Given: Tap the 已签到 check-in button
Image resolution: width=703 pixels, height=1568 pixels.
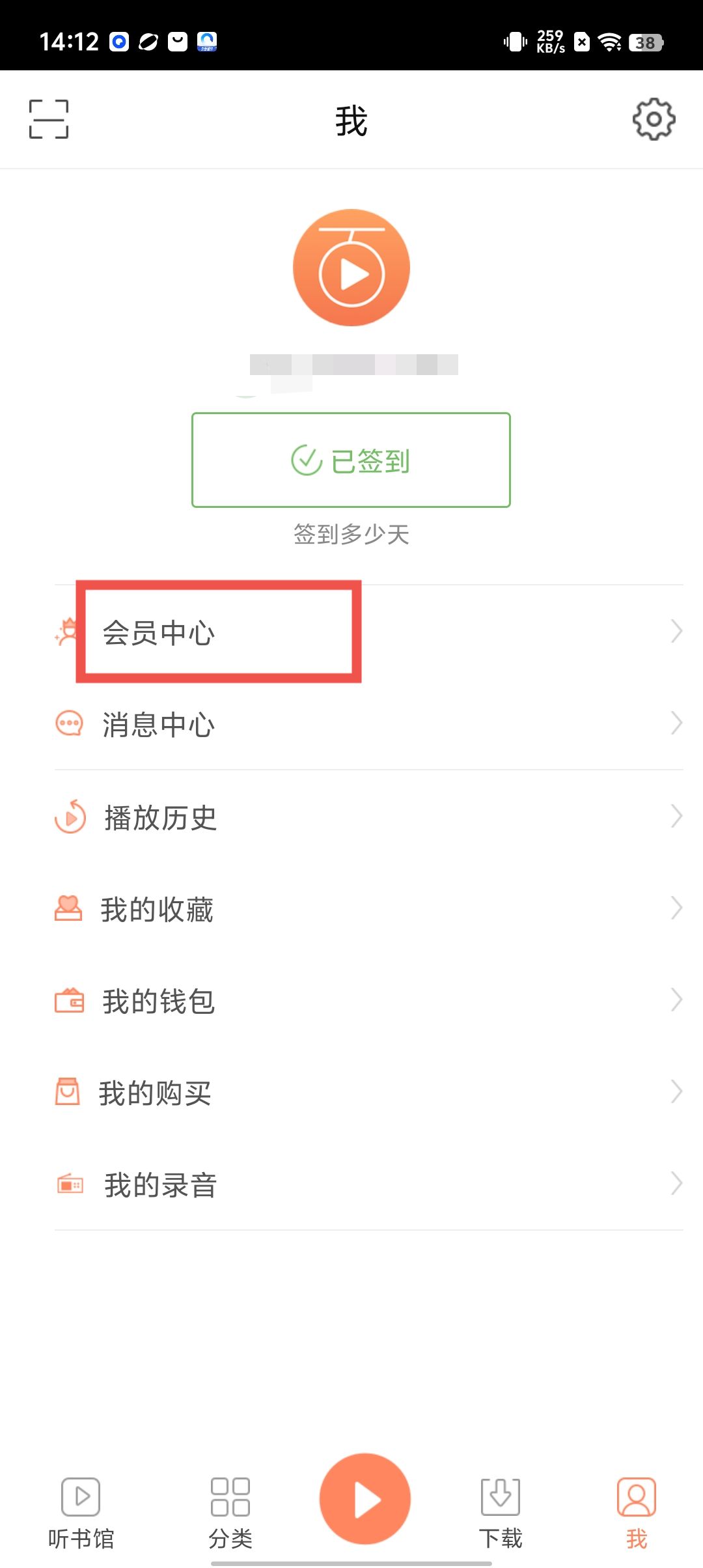Looking at the screenshot, I should 351,460.
